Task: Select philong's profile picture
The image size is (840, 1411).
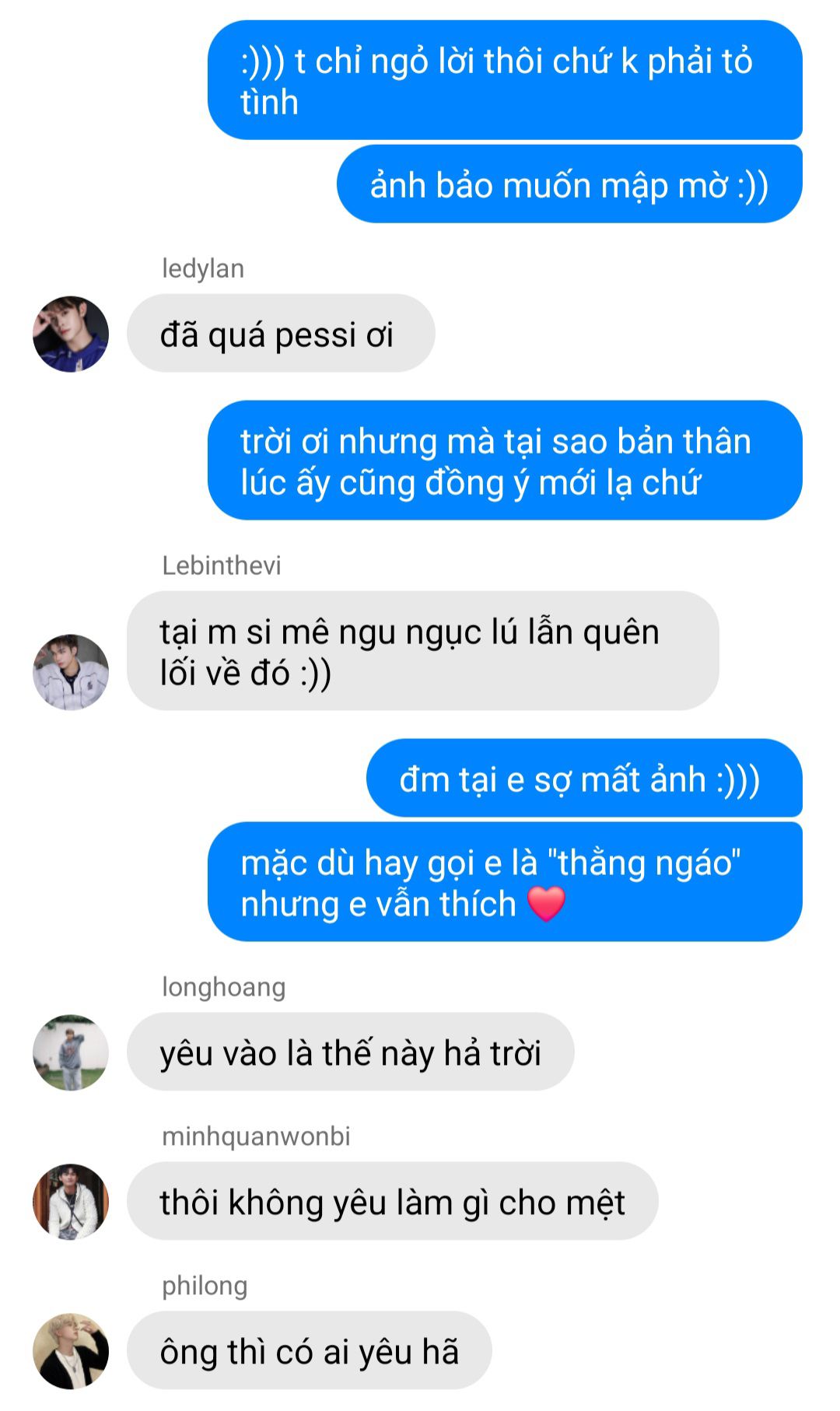Action: [71, 1351]
